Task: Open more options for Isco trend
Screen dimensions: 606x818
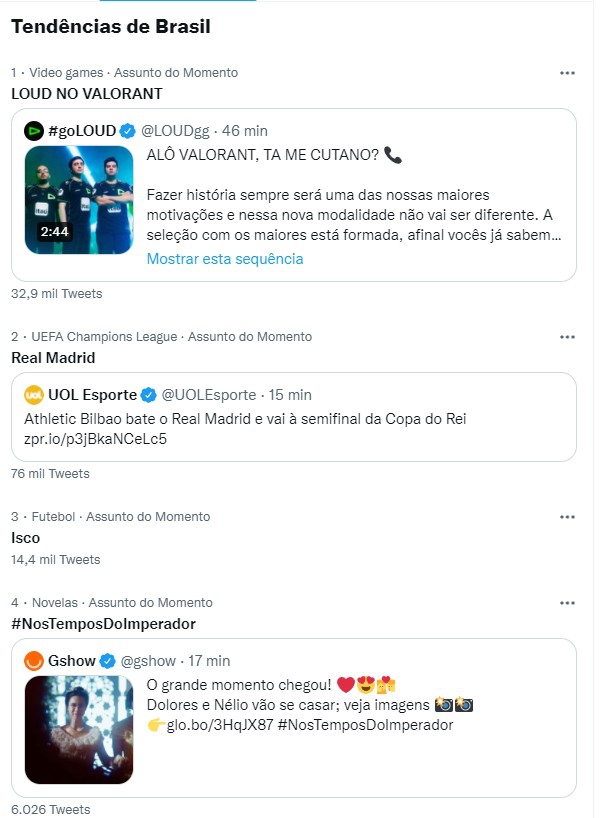Action: click(x=567, y=517)
